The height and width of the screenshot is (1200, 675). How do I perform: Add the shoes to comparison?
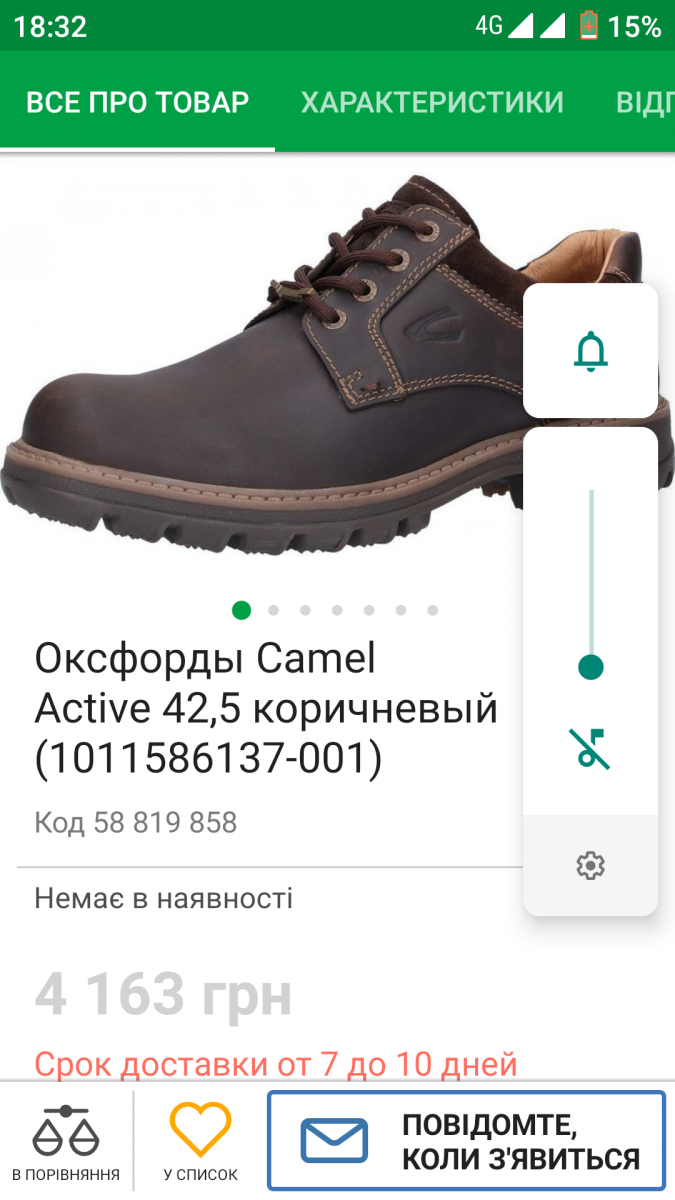pos(66,1141)
